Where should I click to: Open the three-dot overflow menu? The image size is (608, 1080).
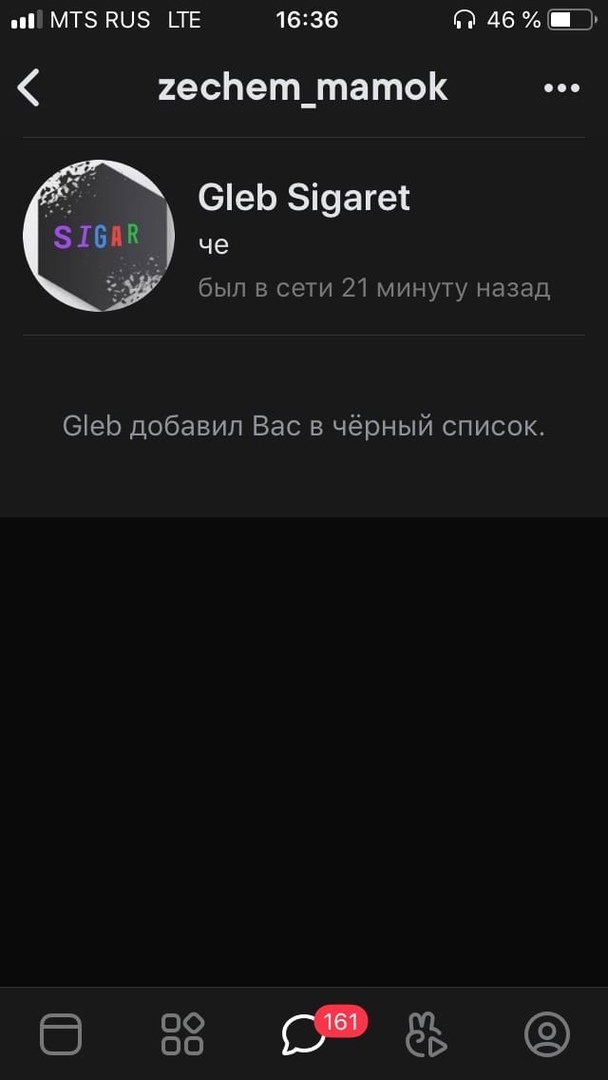(x=561, y=88)
